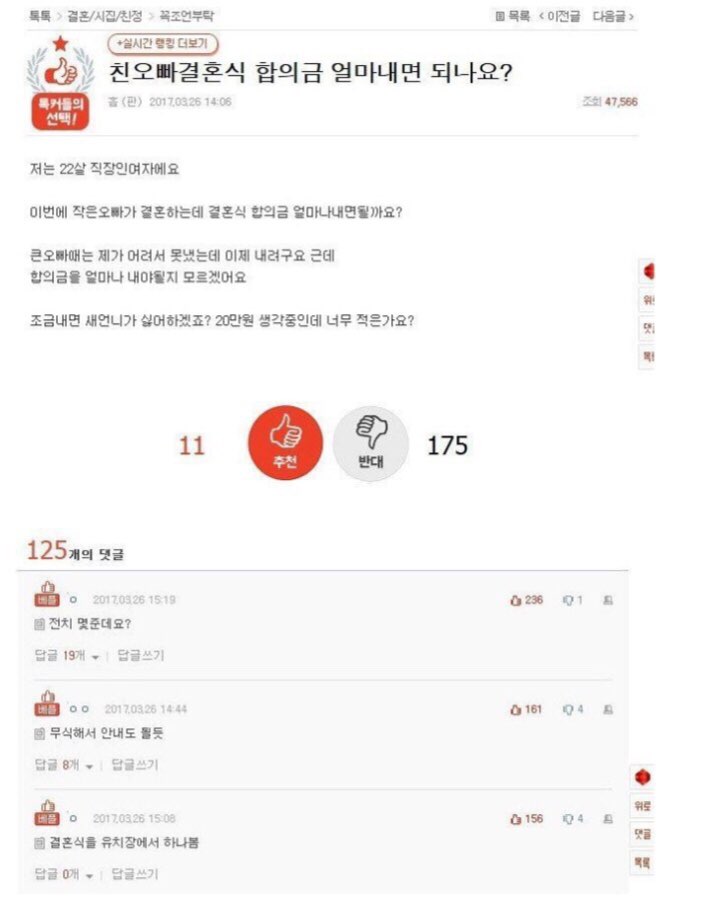Write a reply to the '전치 몇준데요?' comment
The height and width of the screenshot is (901, 716).
coord(141,656)
